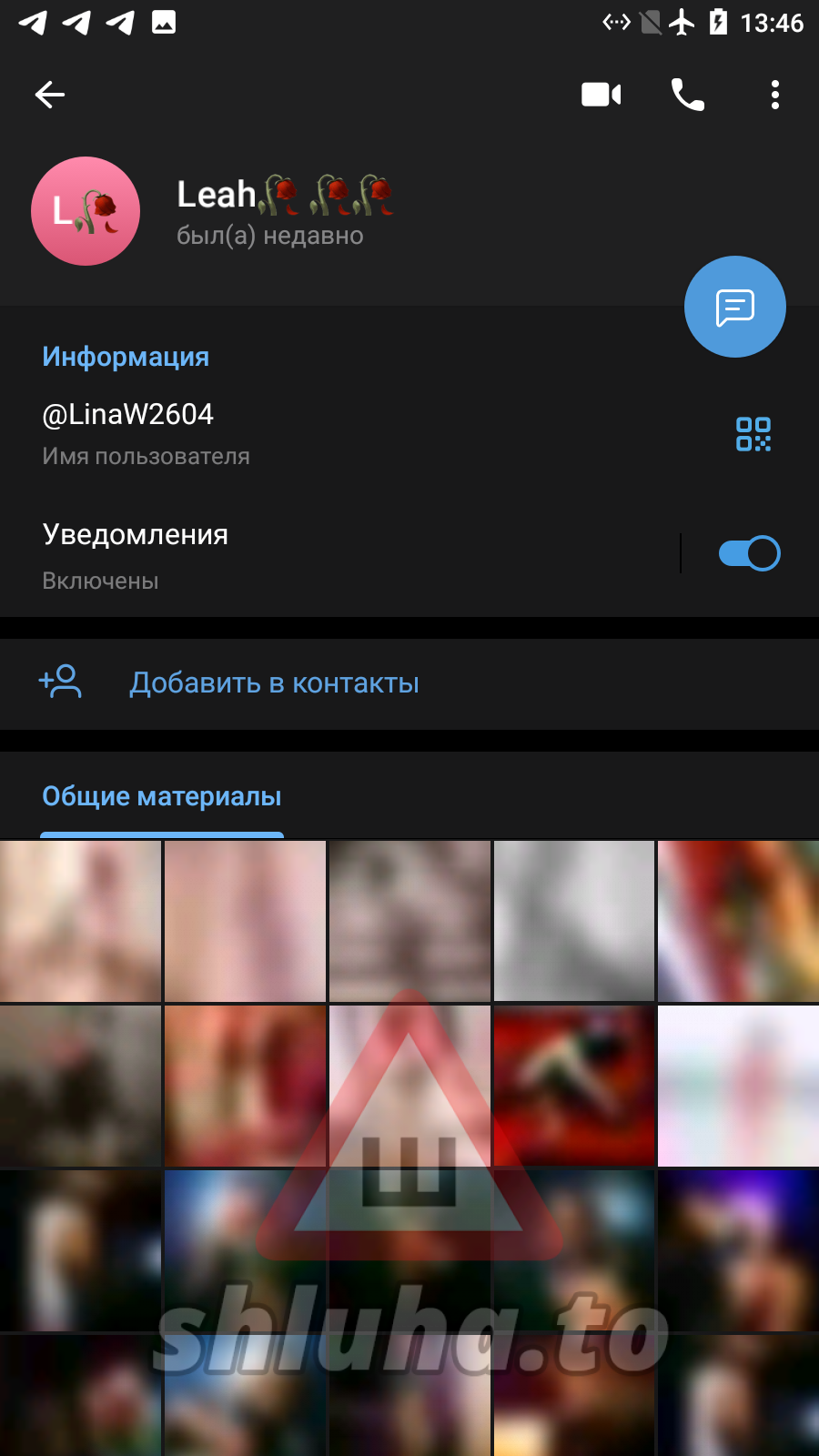The height and width of the screenshot is (1456, 819).
Task: Start a voice call with Leah
Action: [x=687, y=95]
